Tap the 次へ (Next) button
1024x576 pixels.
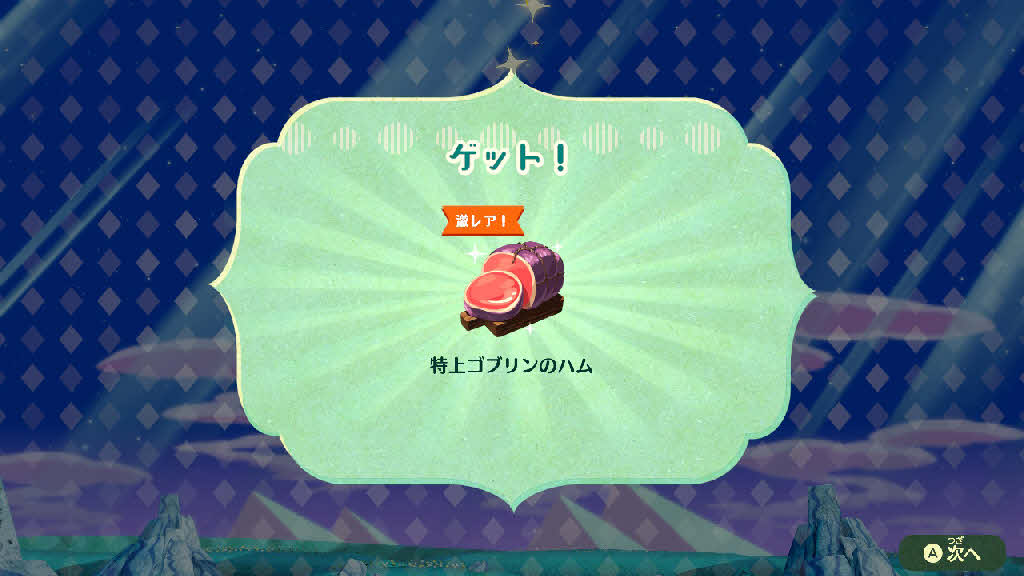coord(951,551)
